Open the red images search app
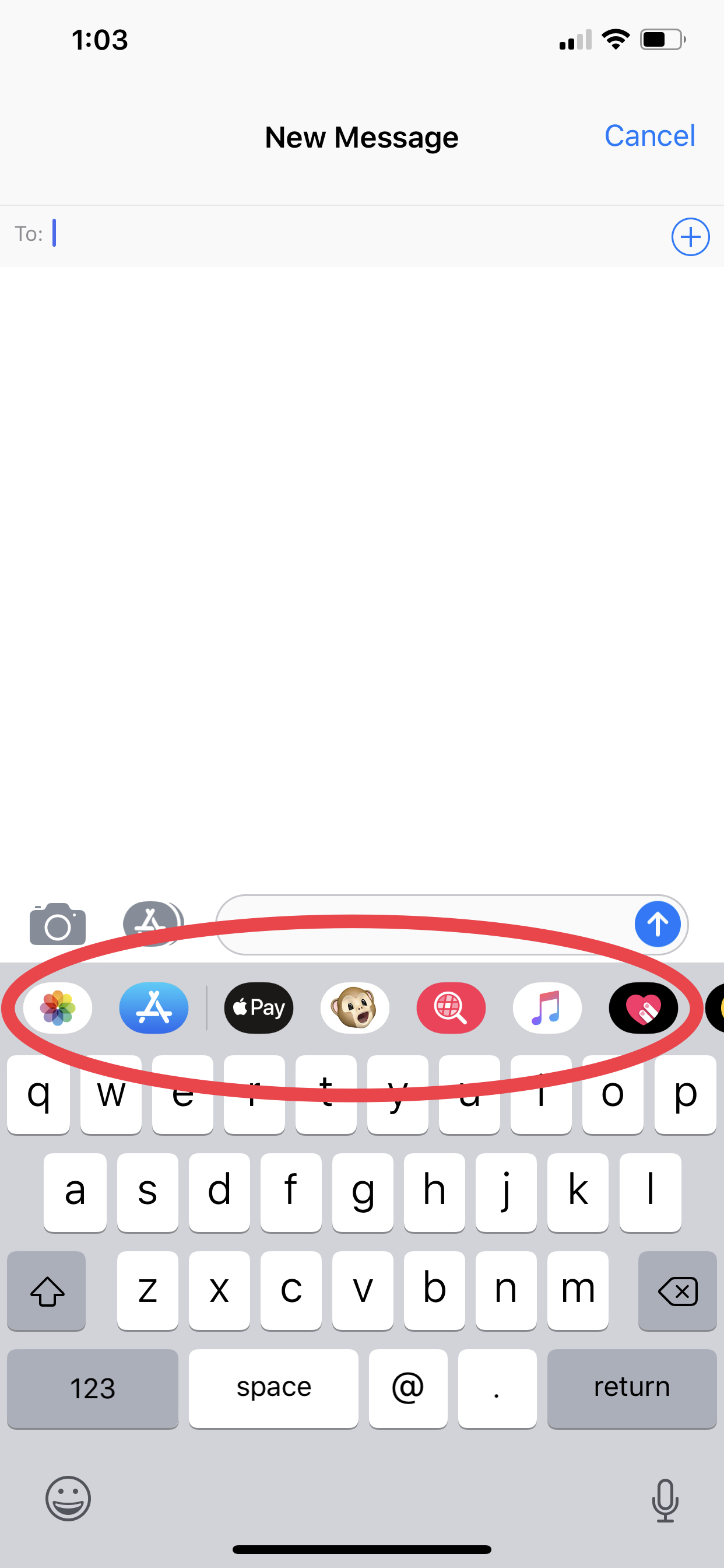This screenshot has height=1568, width=724. pyautogui.click(x=451, y=1008)
